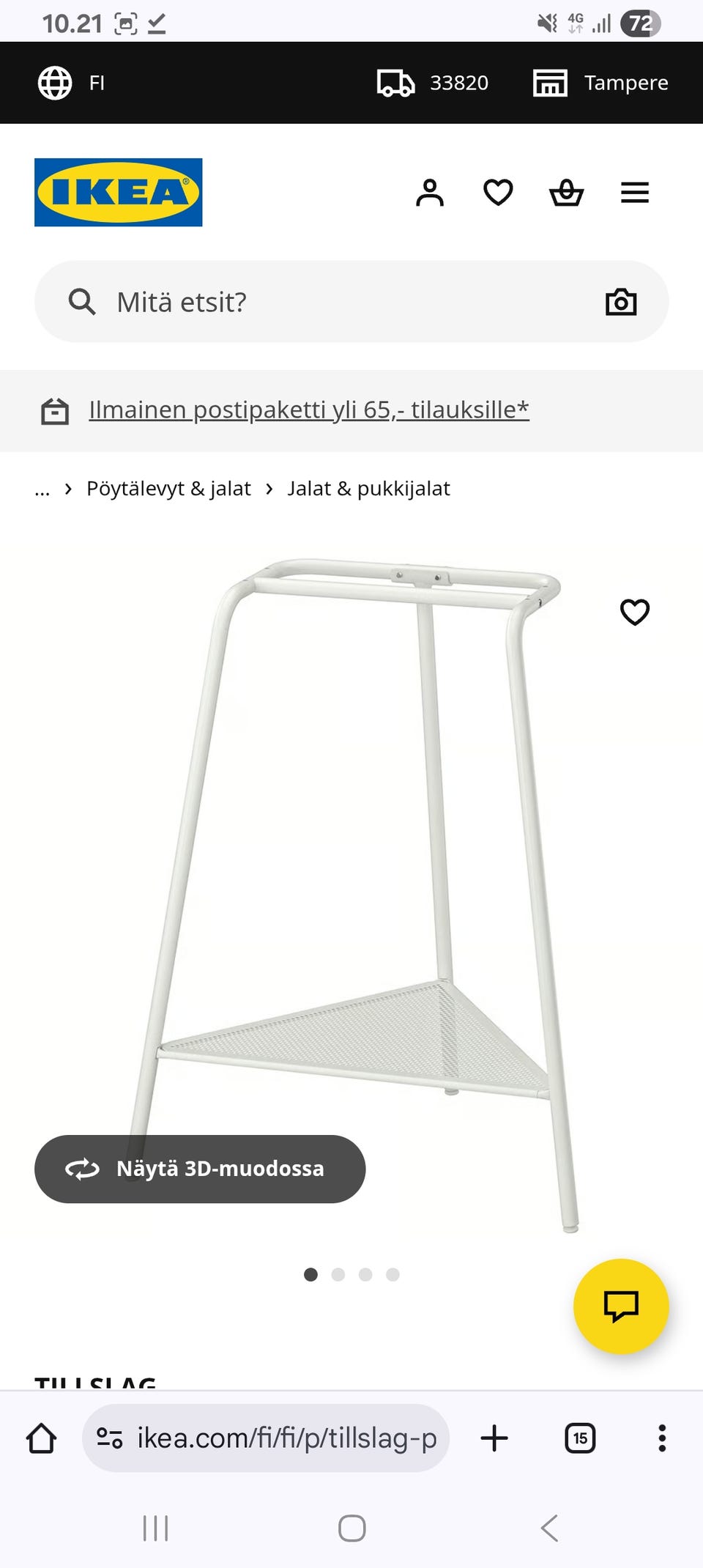Go to the IKEA homepage logo

click(118, 193)
